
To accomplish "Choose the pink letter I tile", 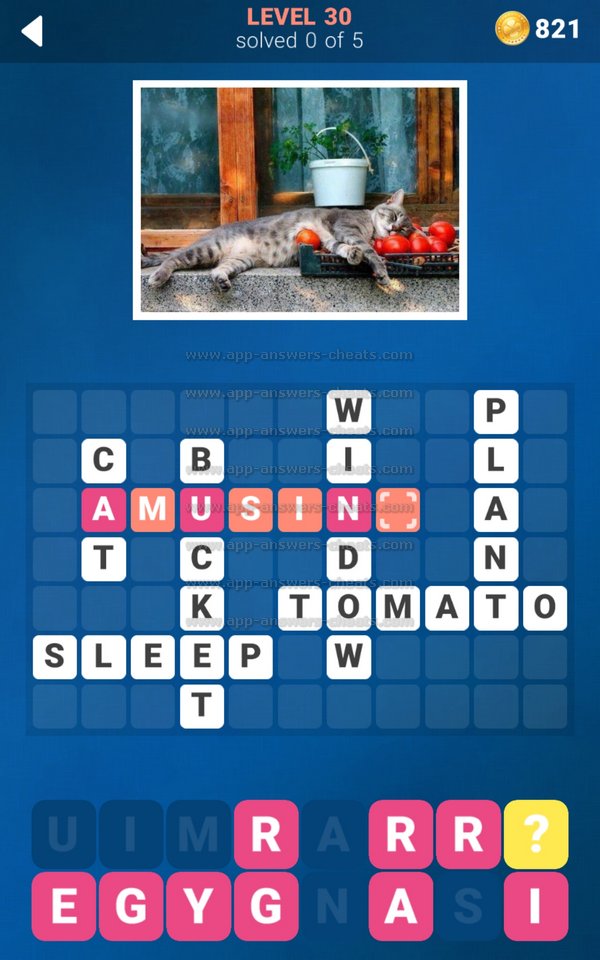I will pyautogui.click(x=536, y=906).
